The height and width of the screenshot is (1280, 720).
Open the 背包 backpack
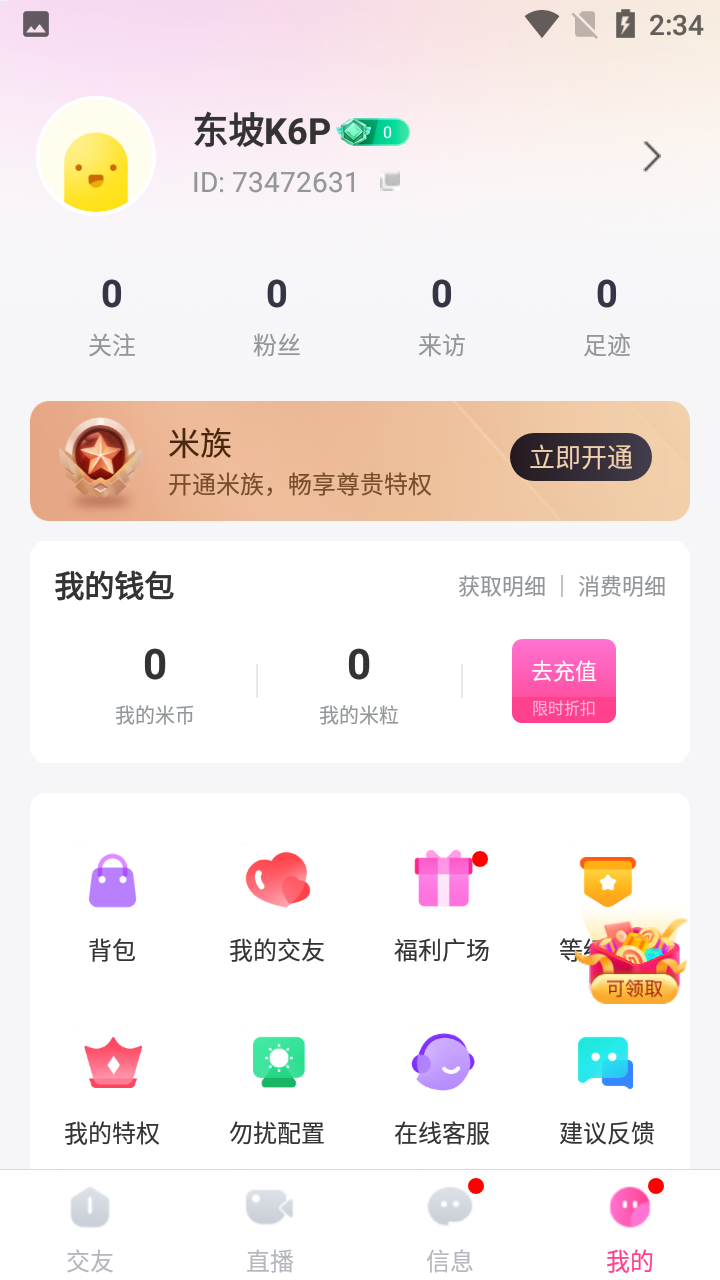(112, 905)
